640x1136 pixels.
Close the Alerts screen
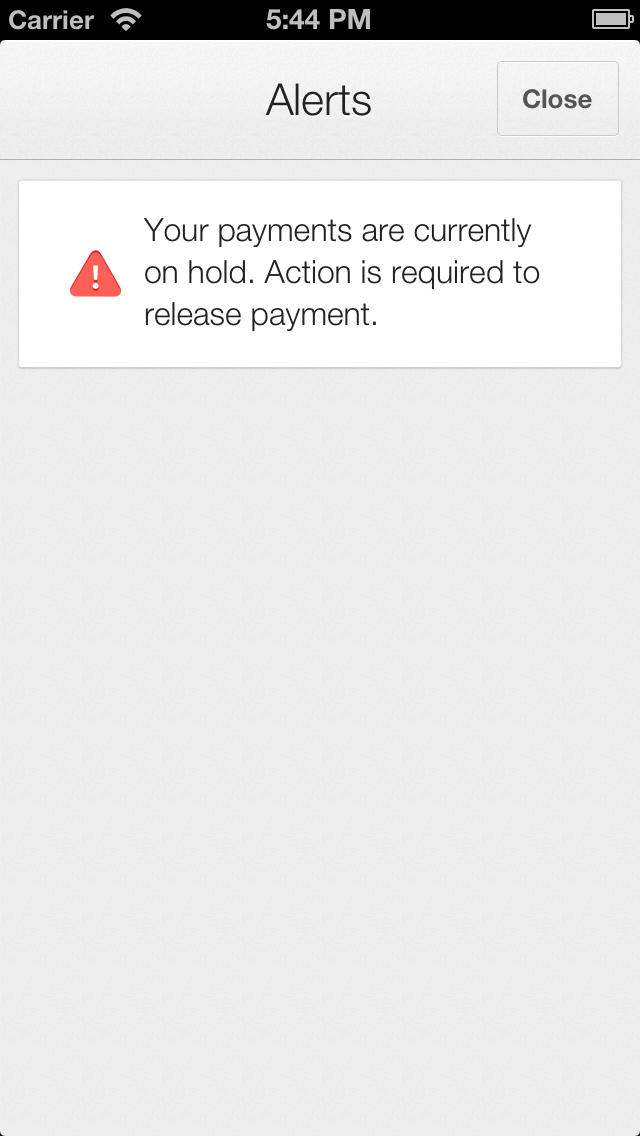click(x=557, y=99)
